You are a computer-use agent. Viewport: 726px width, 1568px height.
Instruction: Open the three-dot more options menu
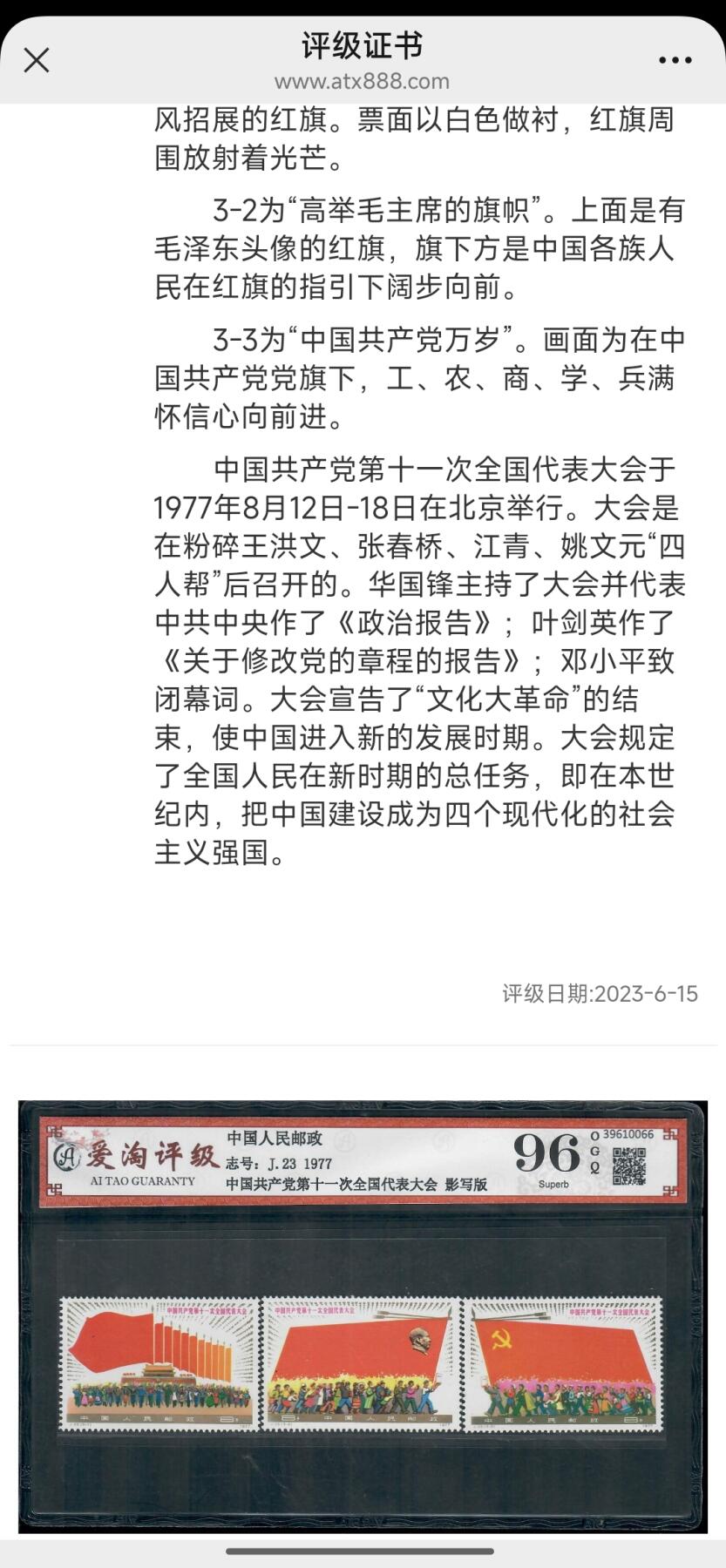675,60
